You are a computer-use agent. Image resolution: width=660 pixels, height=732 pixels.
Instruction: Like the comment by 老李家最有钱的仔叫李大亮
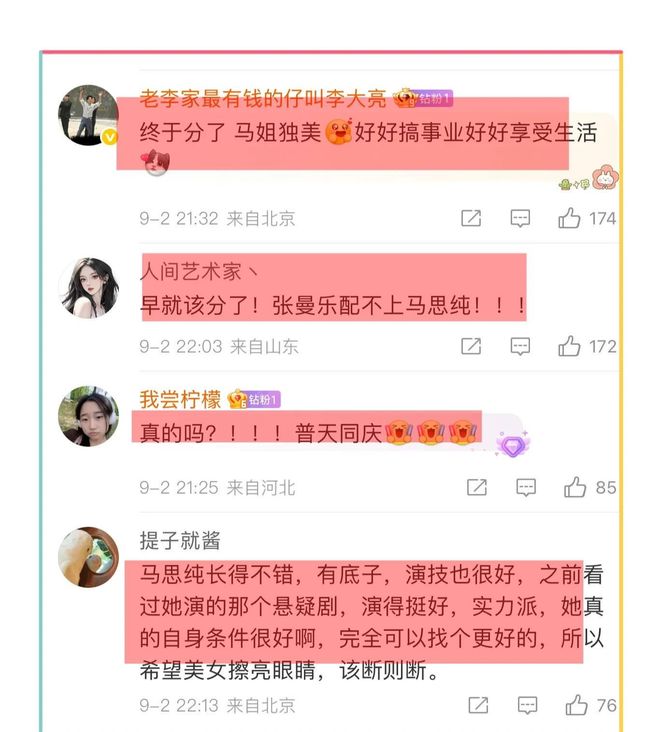[570, 218]
